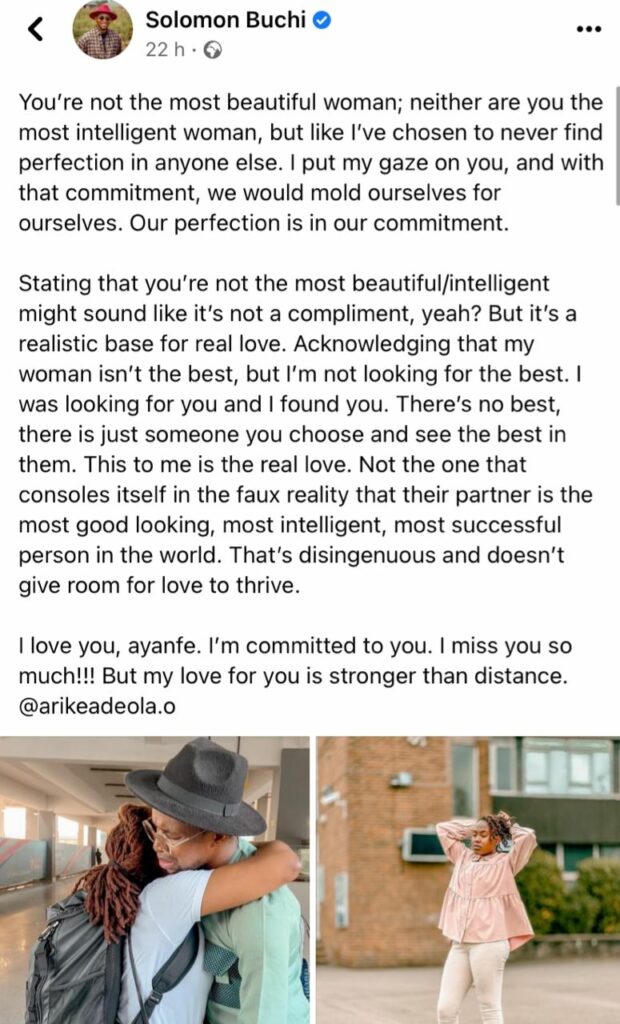Open Solomon Buchi's profile picture
This screenshot has height=1024, width=620.
click(x=103, y=29)
